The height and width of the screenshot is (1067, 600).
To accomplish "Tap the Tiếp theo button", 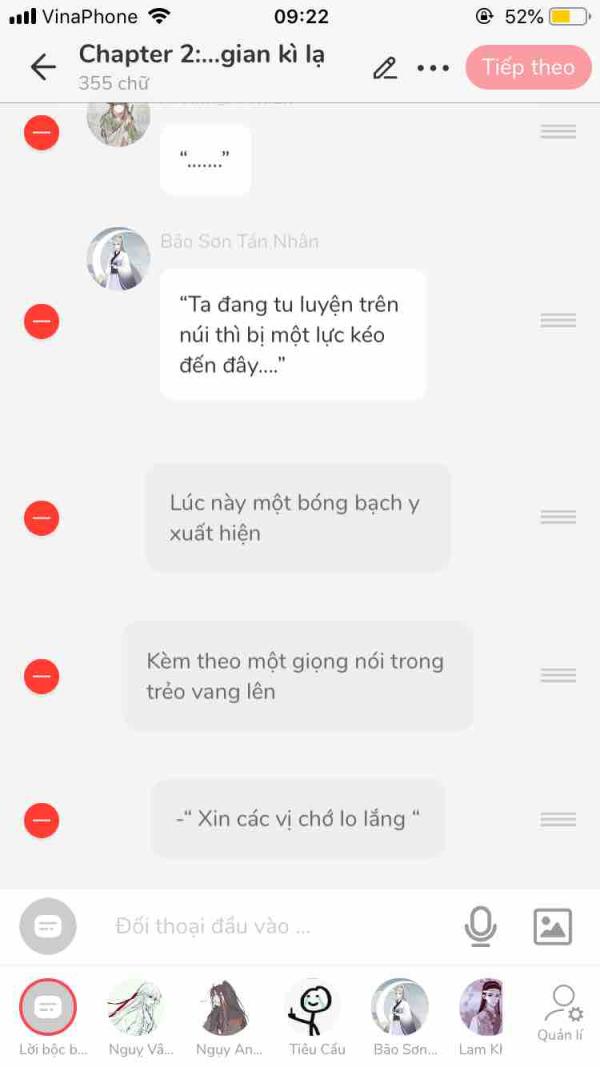I will coord(529,67).
